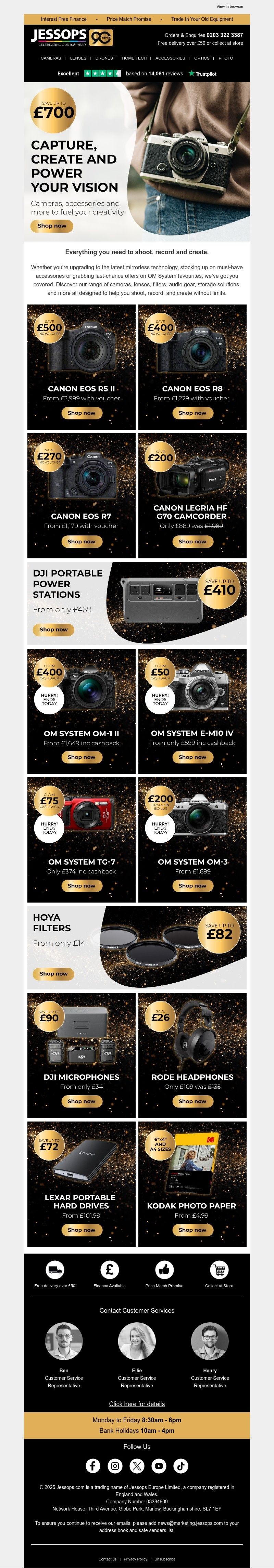Shop now for Canon Legria HF G70 camcorder

coord(192,541)
